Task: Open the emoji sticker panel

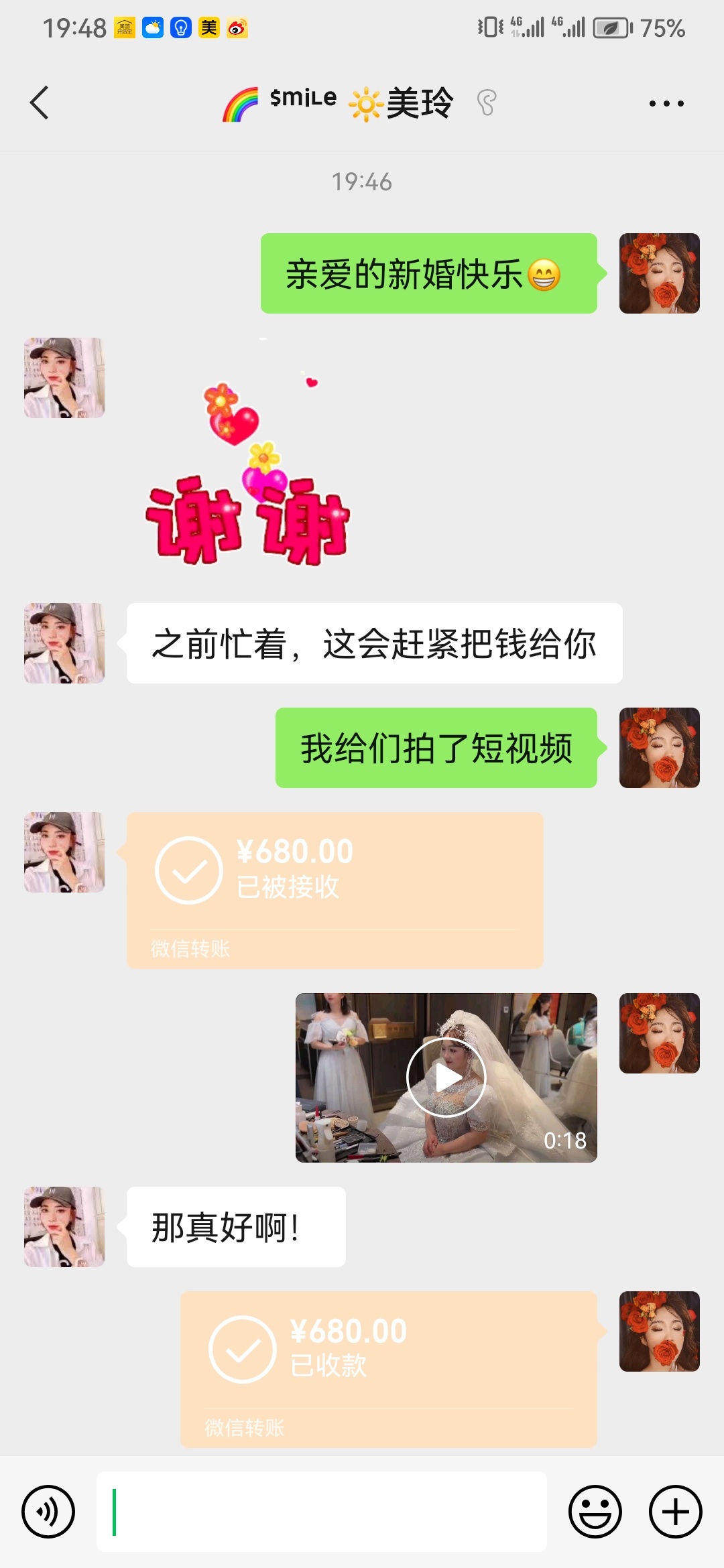Action: coord(595,1512)
